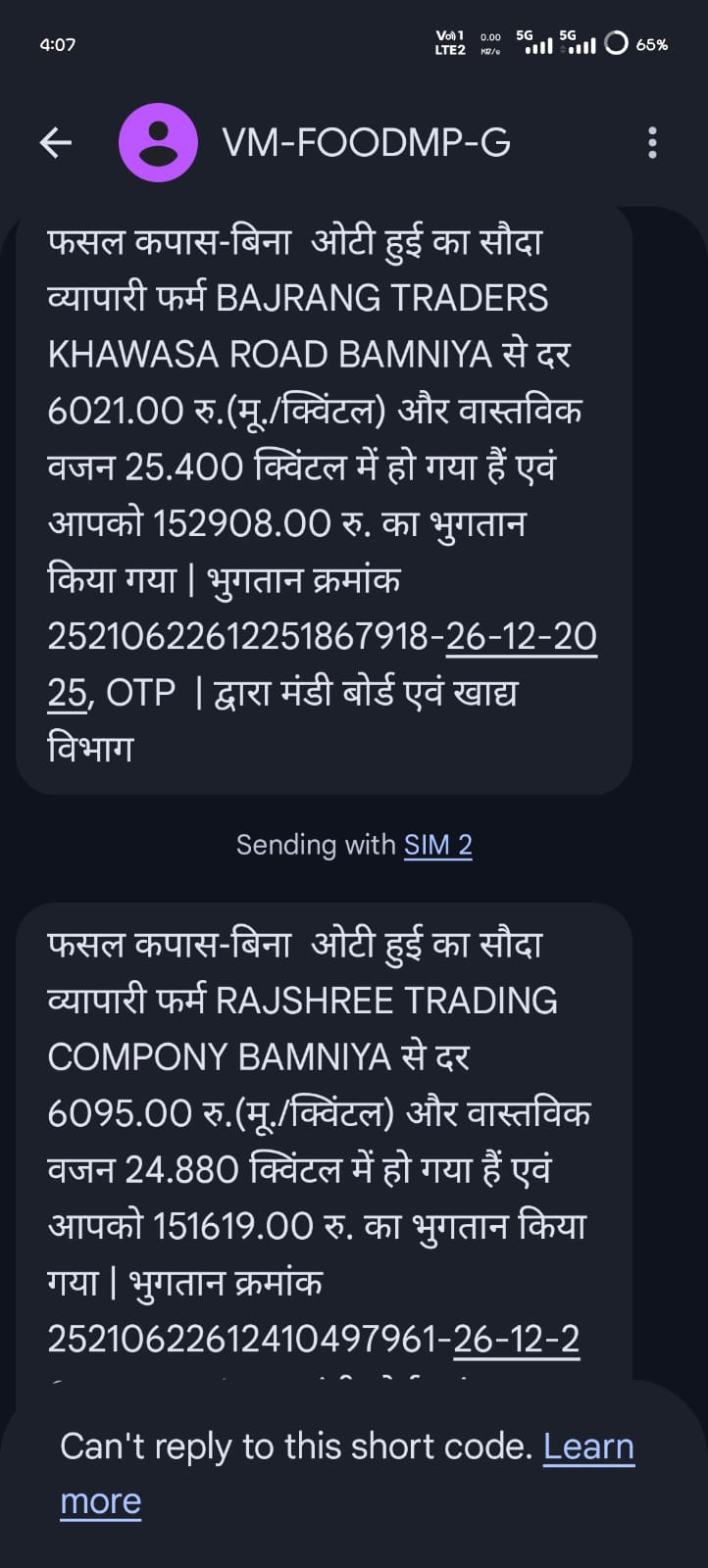Viewport: 708px width, 1568px height.
Task: Open the VM-FOODMP-G contact avatar
Action: point(158,143)
